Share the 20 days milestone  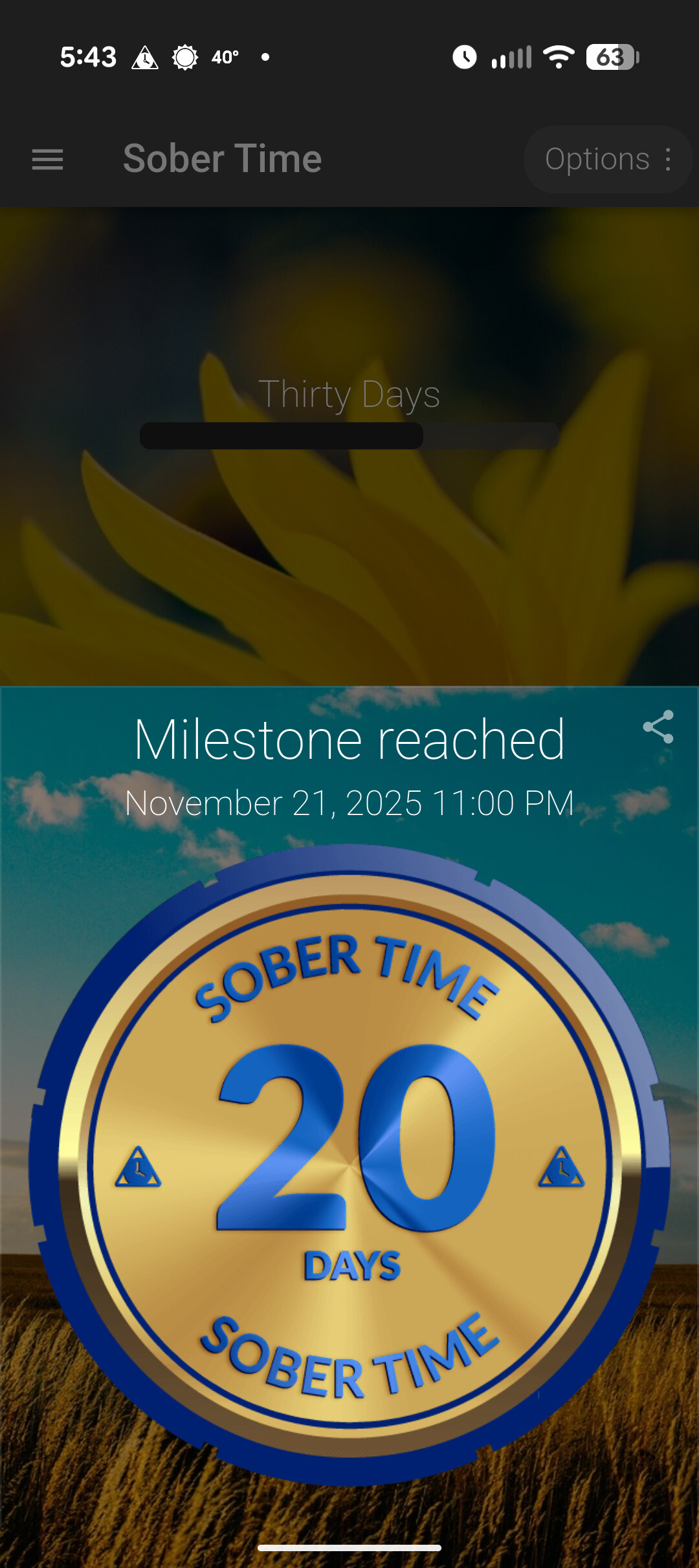click(x=658, y=727)
